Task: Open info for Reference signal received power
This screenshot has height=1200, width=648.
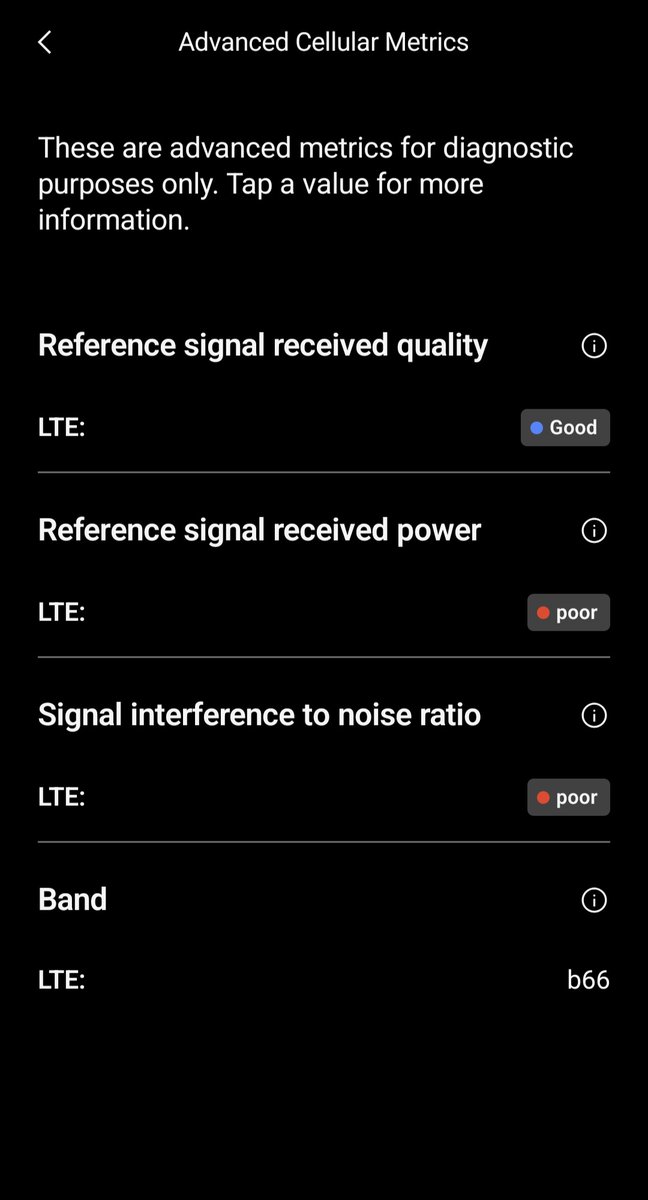Action: click(594, 530)
